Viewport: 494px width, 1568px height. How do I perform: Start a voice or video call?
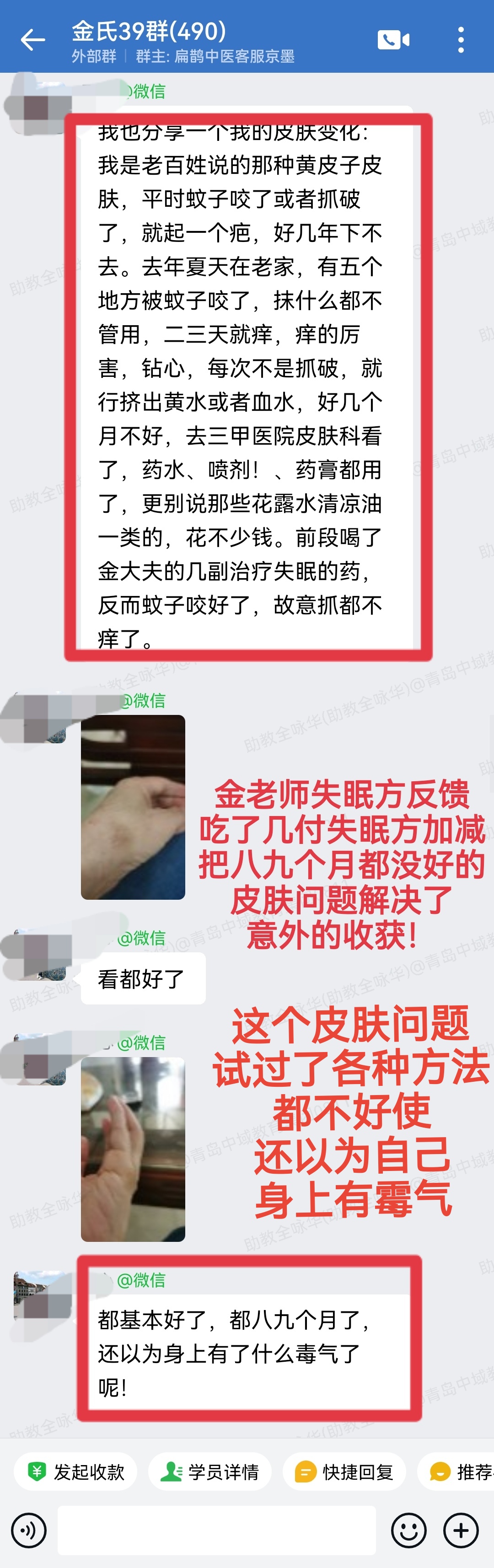pyautogui.click(x=393, y=40)
